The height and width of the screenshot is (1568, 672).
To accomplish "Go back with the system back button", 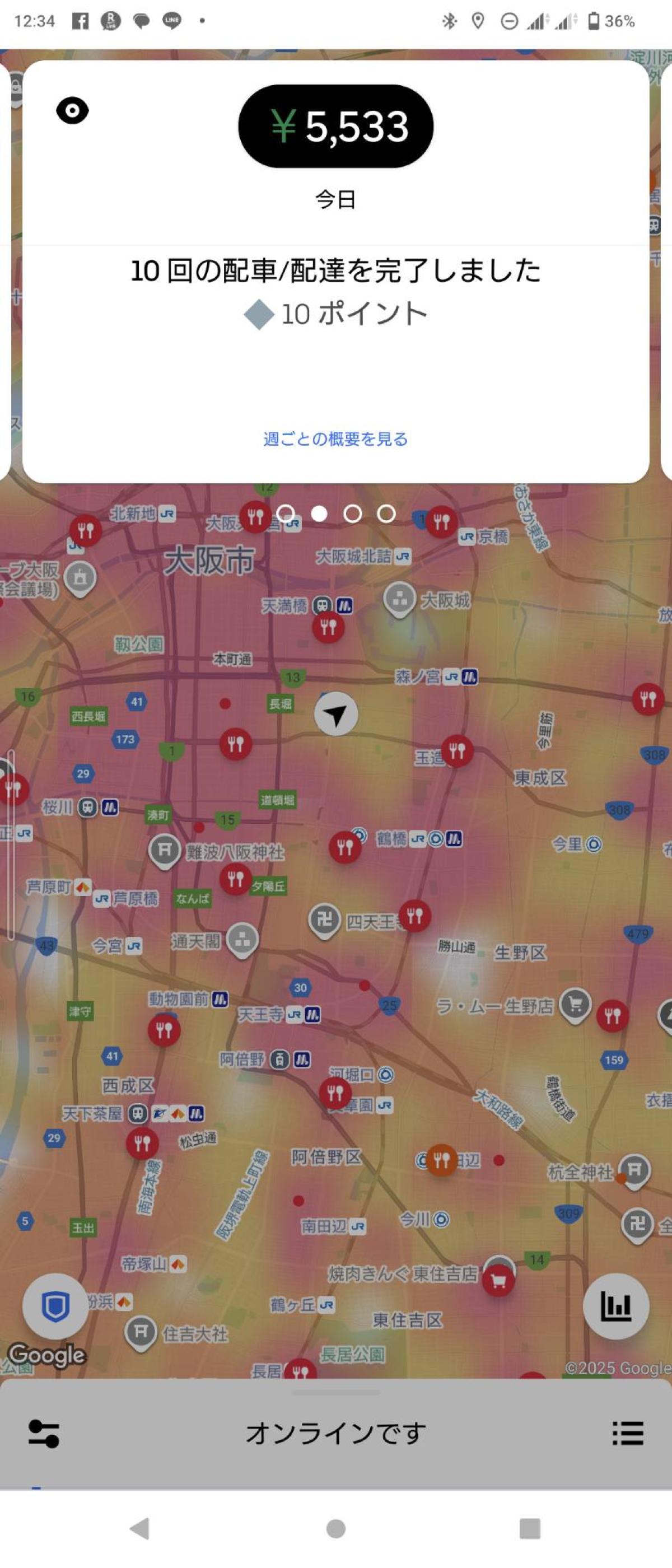I will pyautogui.click(x=139, y=1528).
